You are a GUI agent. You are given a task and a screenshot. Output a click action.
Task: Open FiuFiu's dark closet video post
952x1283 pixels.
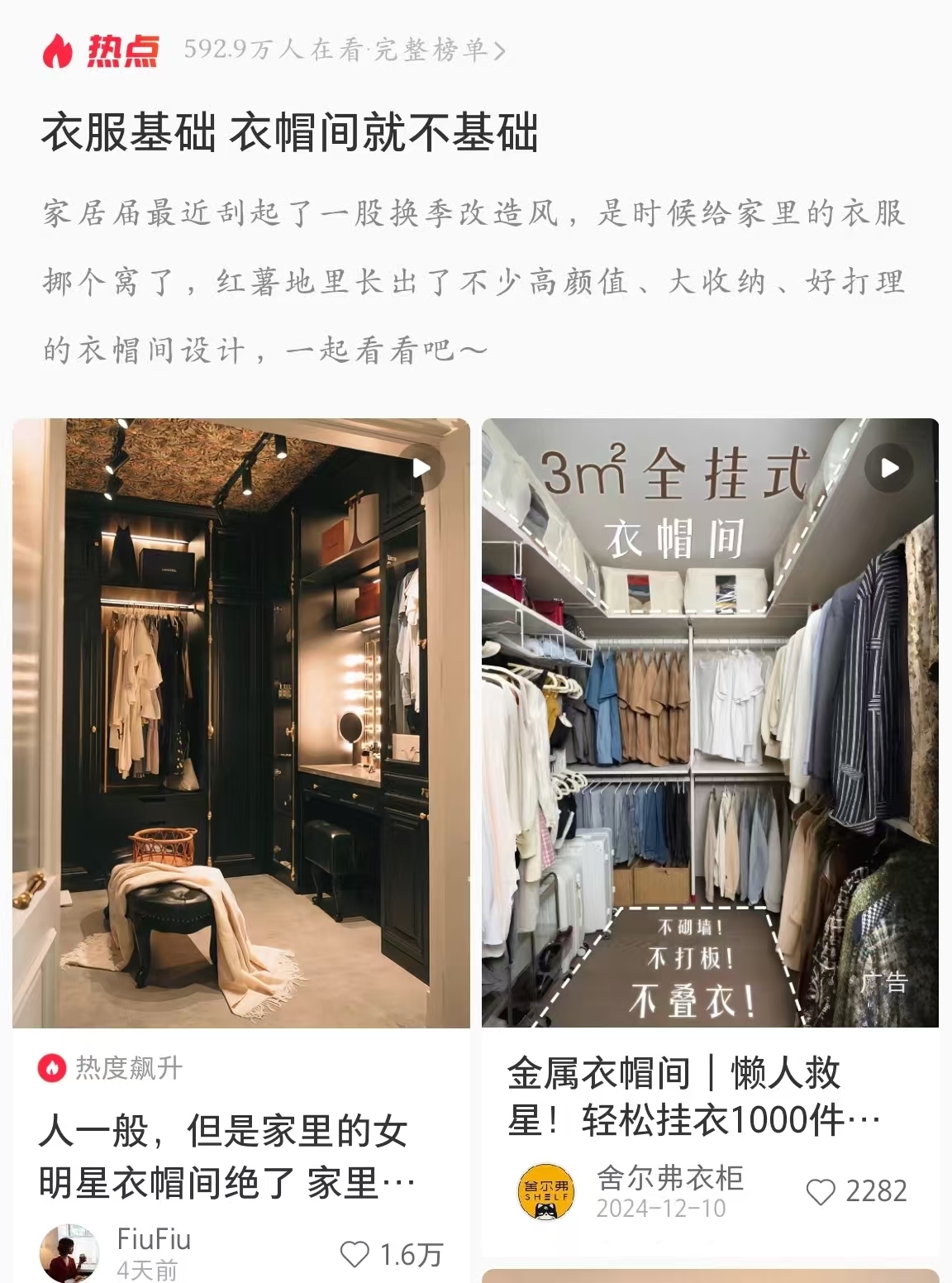click(240, 723)
